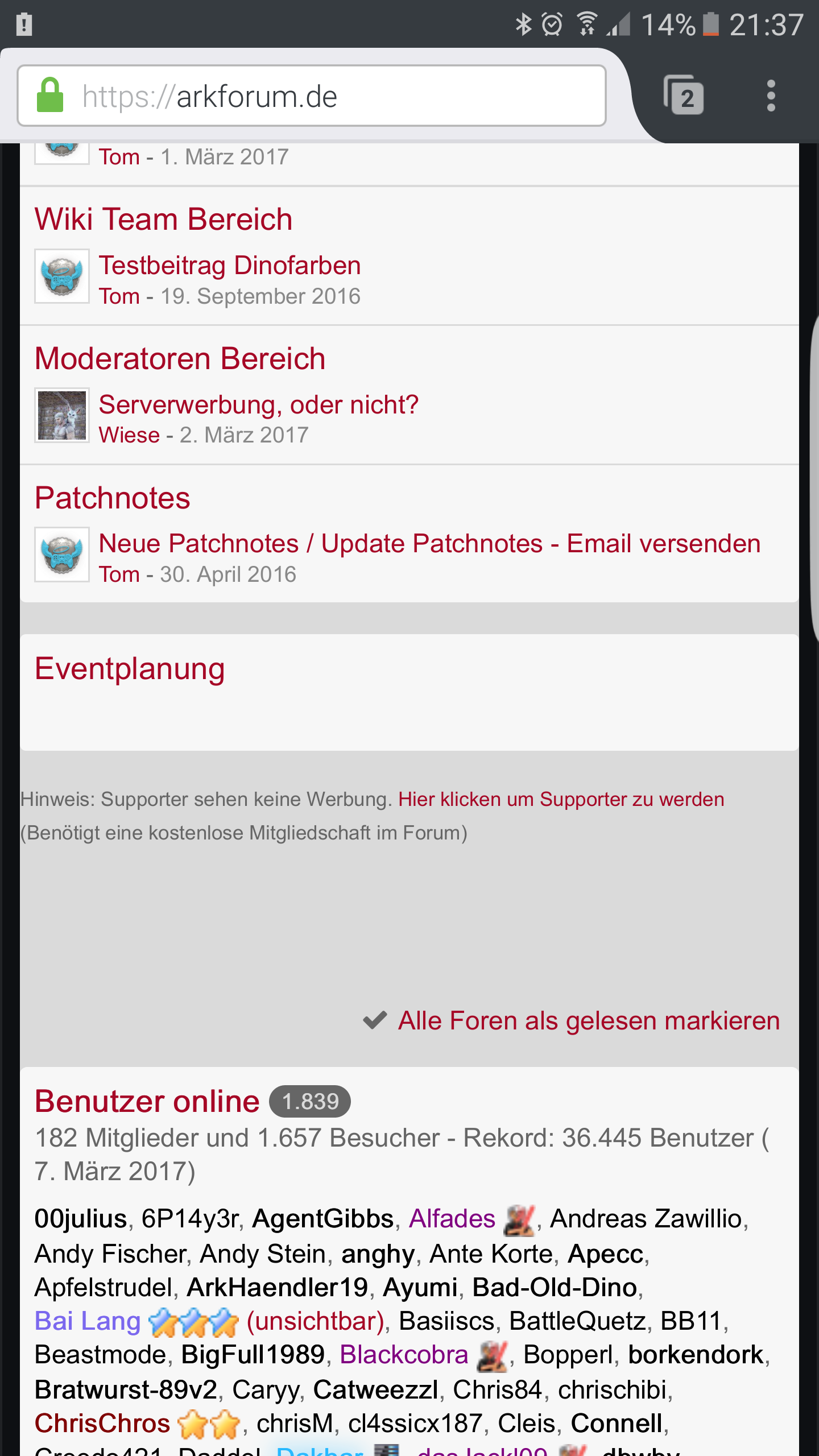
Task: Open the Benutzer online list
Action: 147,1102
